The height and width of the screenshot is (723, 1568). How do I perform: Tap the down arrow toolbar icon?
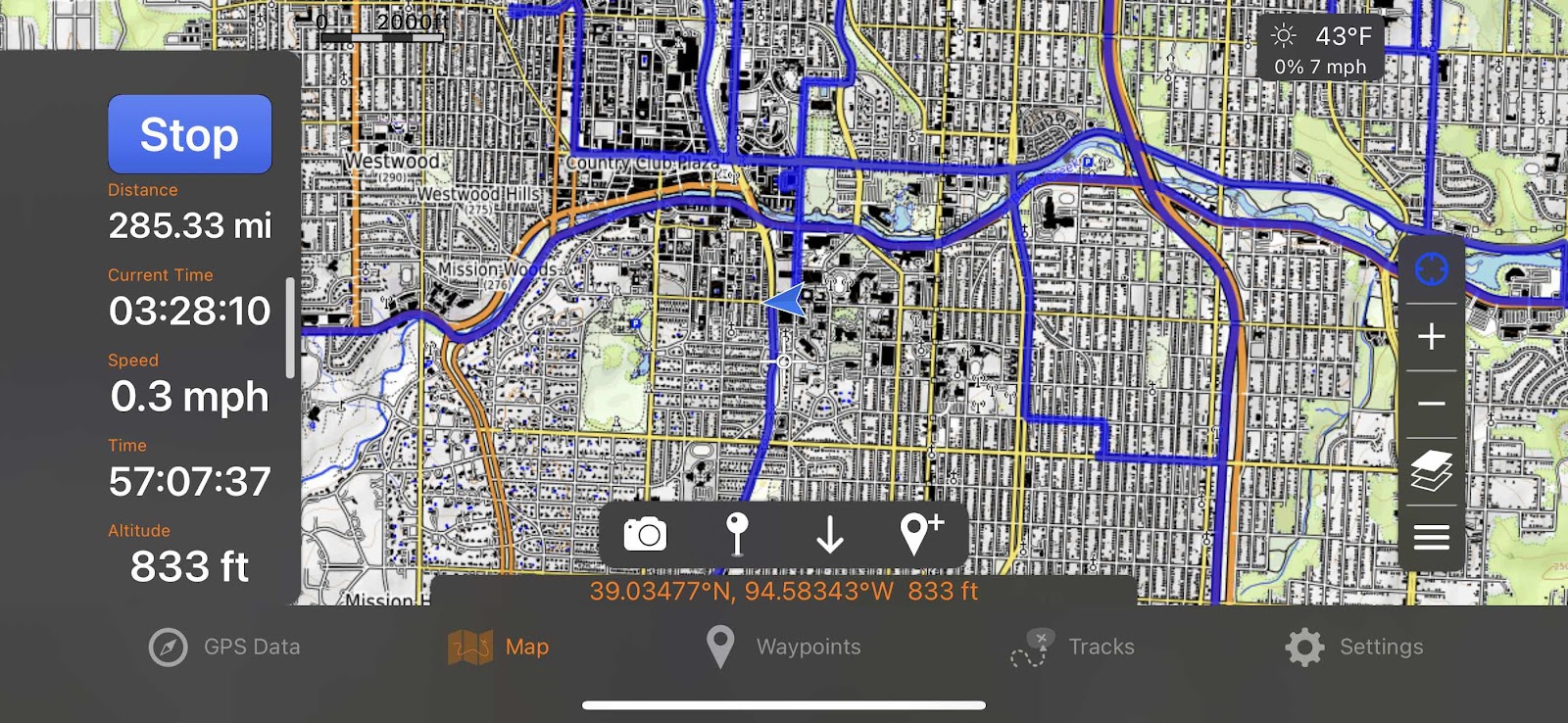pos(830,535)
